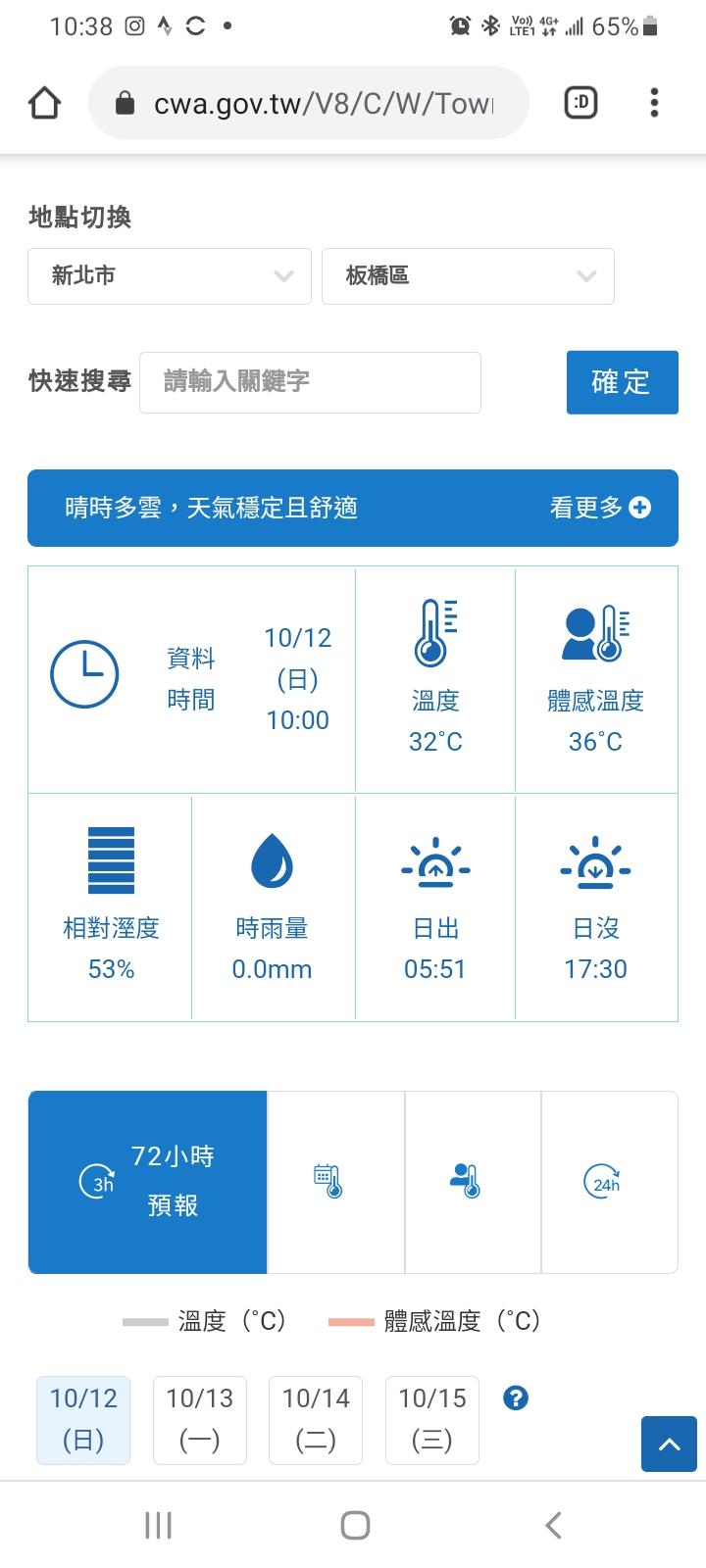The image size is (706, 1568).
Task: Open 看更多 for the weather summary
Action: point(599,508)
